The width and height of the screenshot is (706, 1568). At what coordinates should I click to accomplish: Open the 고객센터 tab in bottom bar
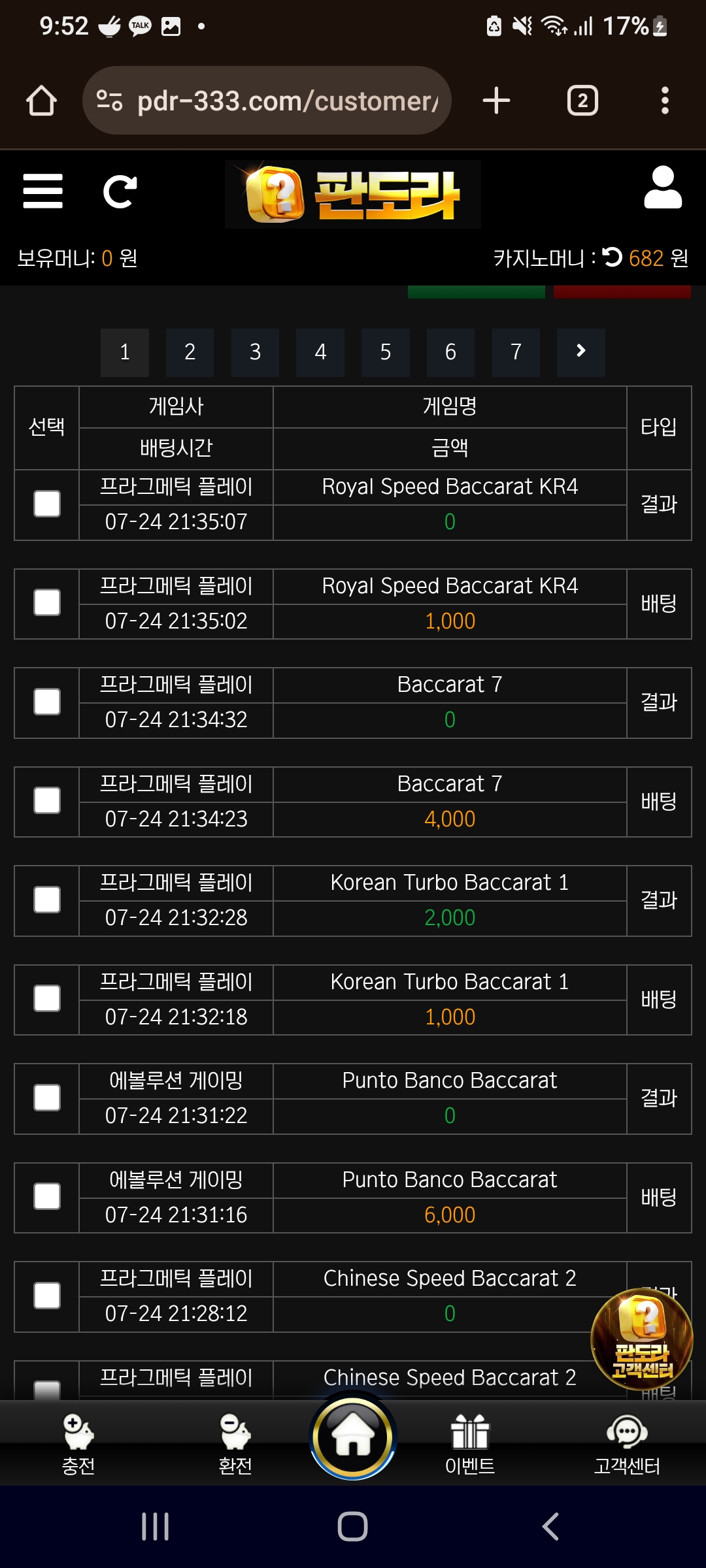627,1445
